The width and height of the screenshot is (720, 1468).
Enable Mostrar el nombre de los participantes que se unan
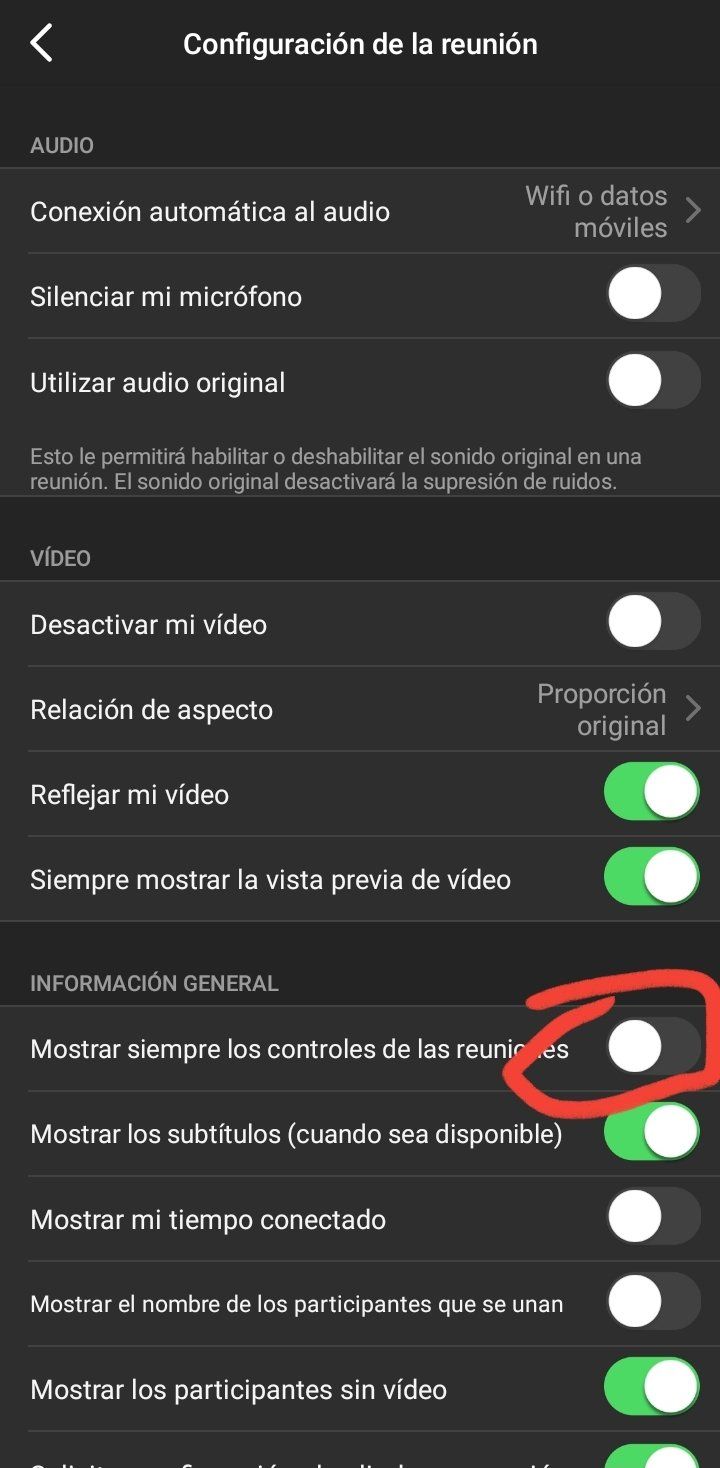[x=652, y=1304]
